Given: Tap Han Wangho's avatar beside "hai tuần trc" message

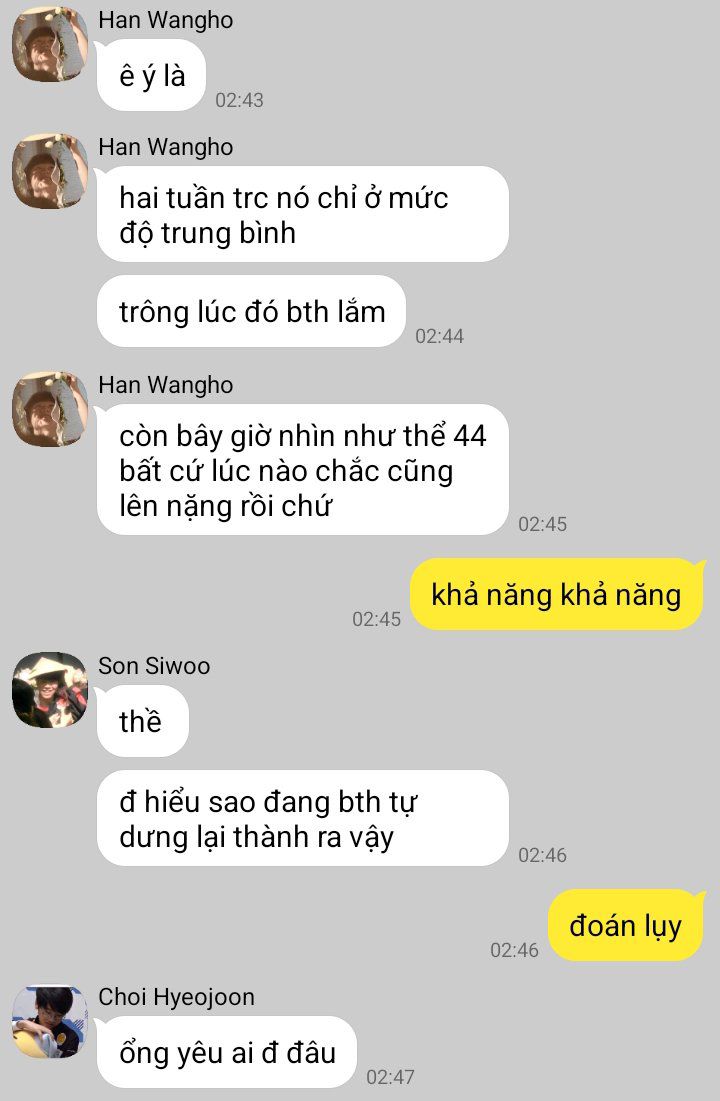Looking at the screenshot, I should point(50,171).
